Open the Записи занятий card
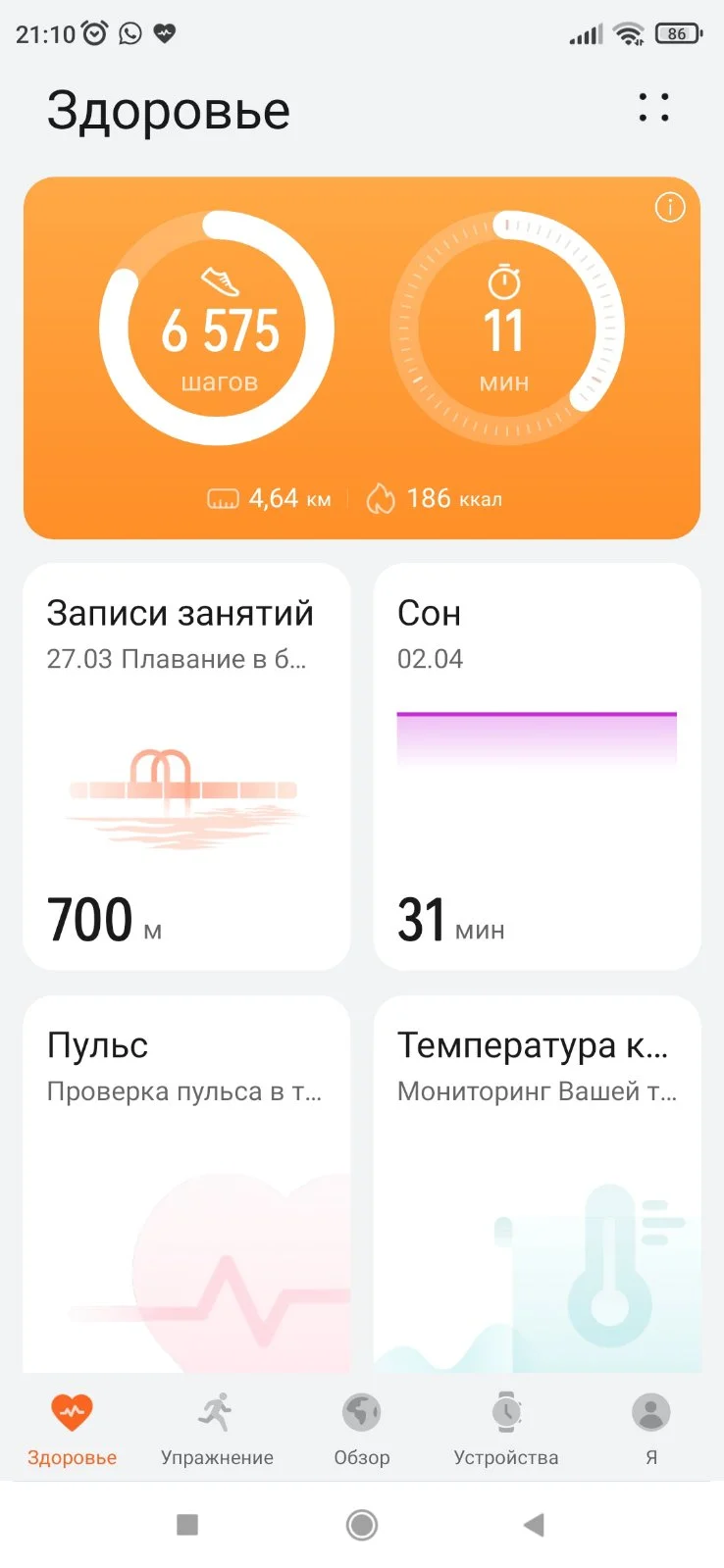 pyautogui.click(x=186, y=766)
